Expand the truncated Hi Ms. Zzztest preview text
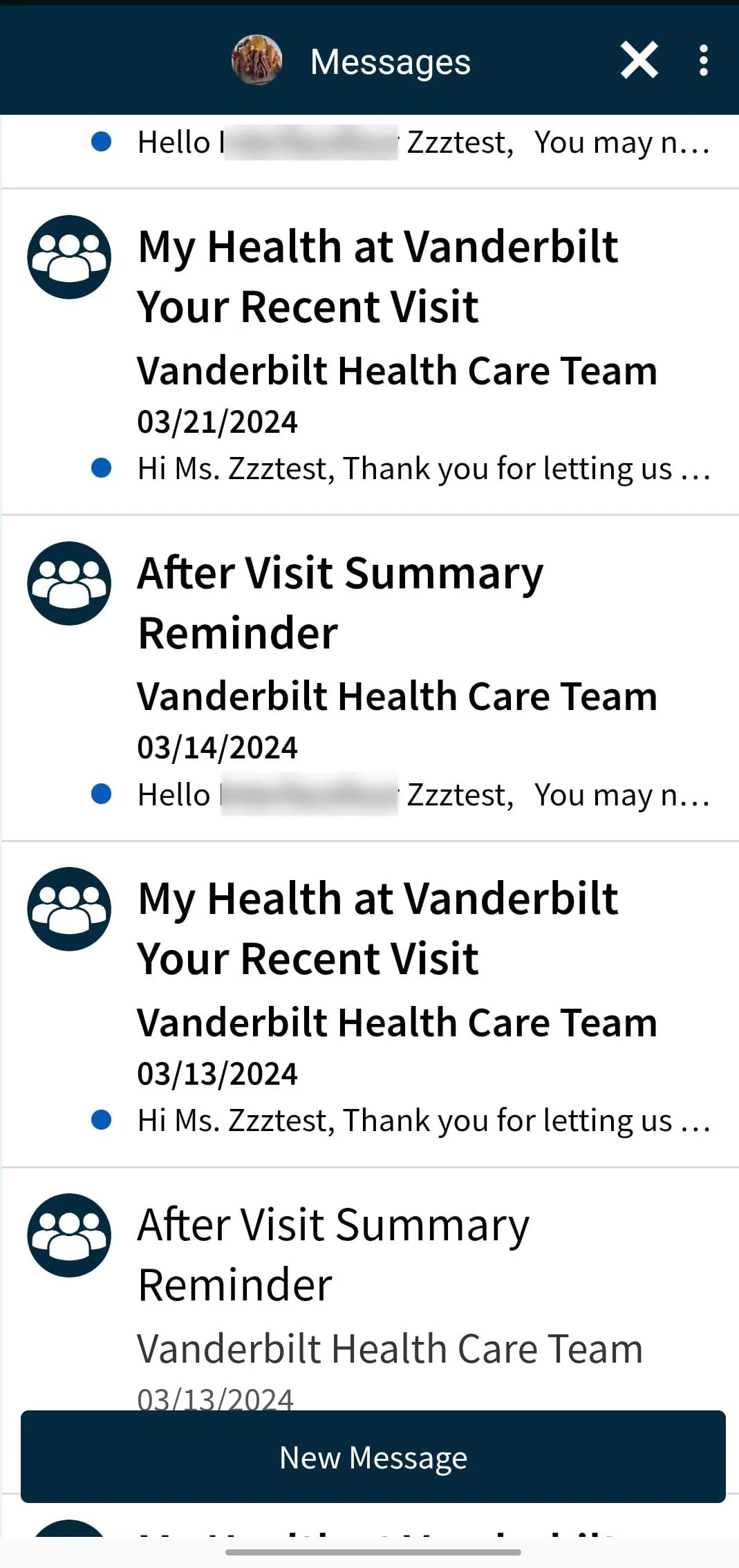The height and width of the screenshot is (1568, 739). click(422, 467)
